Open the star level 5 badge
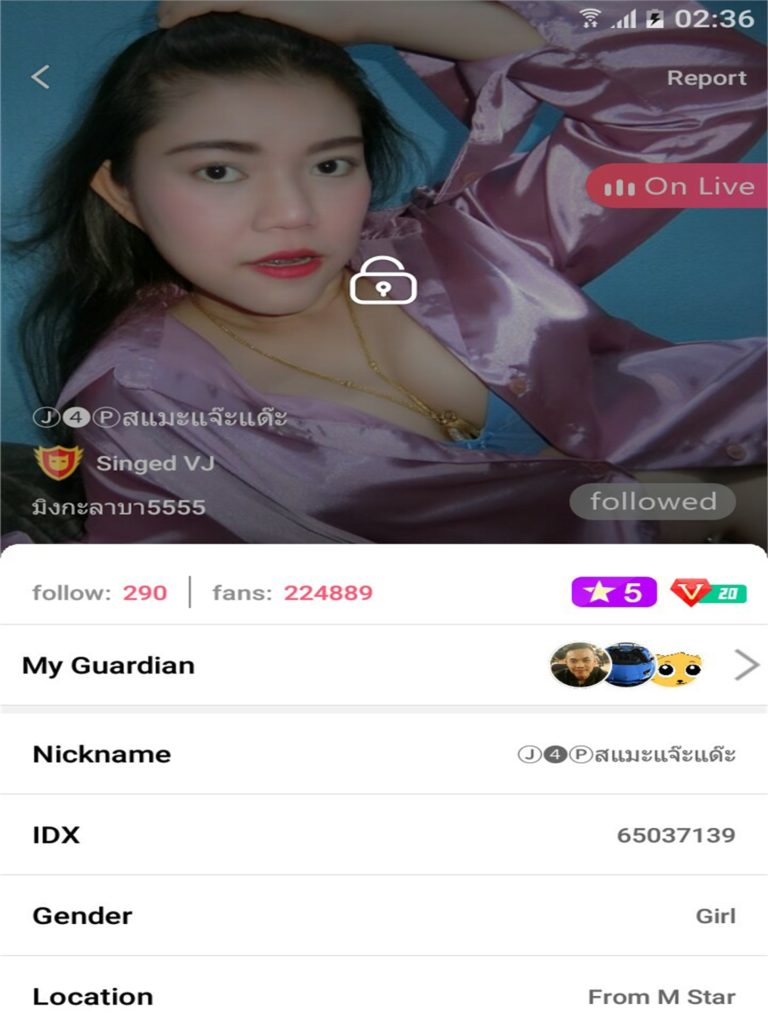Image resolution: width=768 pixels, height=1024 pixels. (x=613, y=592)
